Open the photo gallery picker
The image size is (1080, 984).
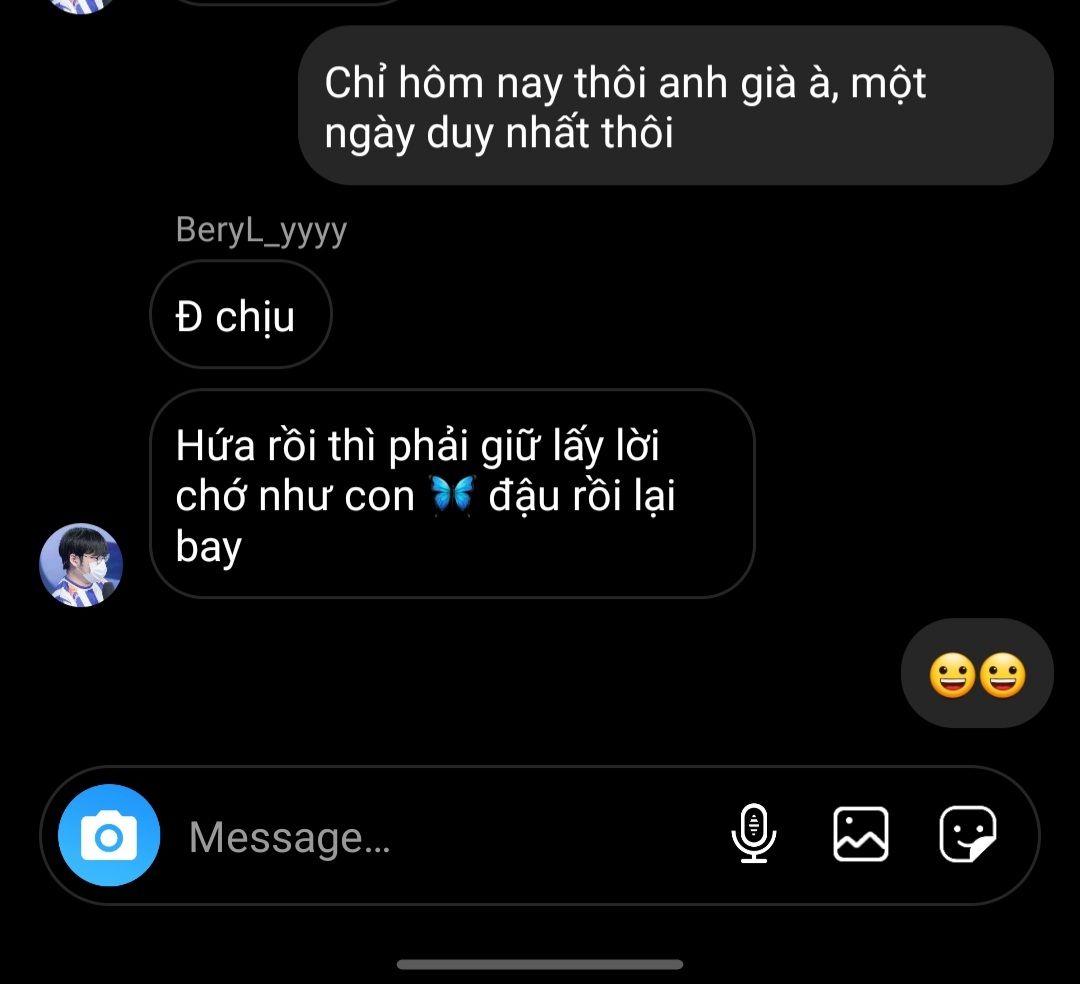pyautogui.click(x=860, y=835)
